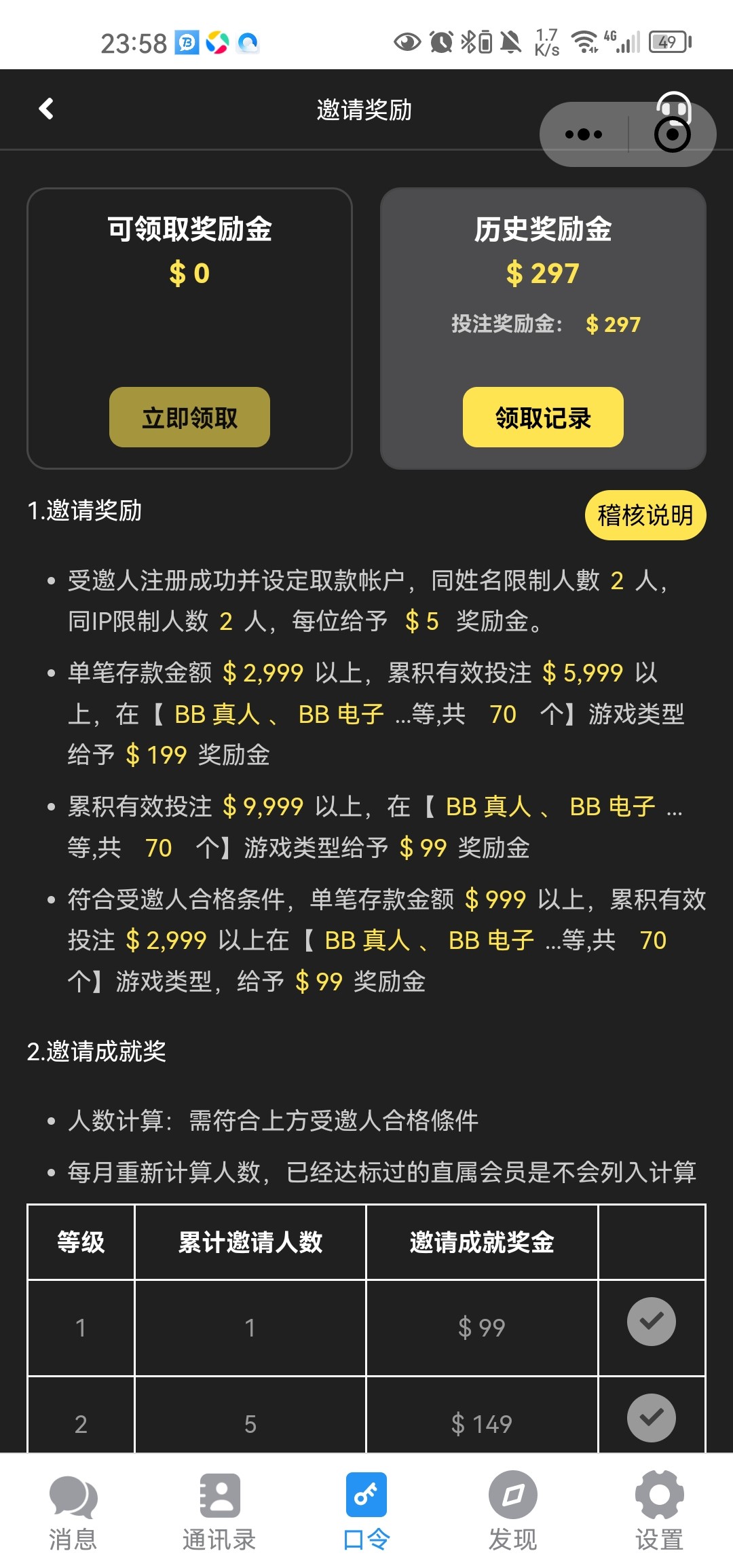733x1568 pixels.
Task: Tap the 立即领取 button
Action: 189,417
